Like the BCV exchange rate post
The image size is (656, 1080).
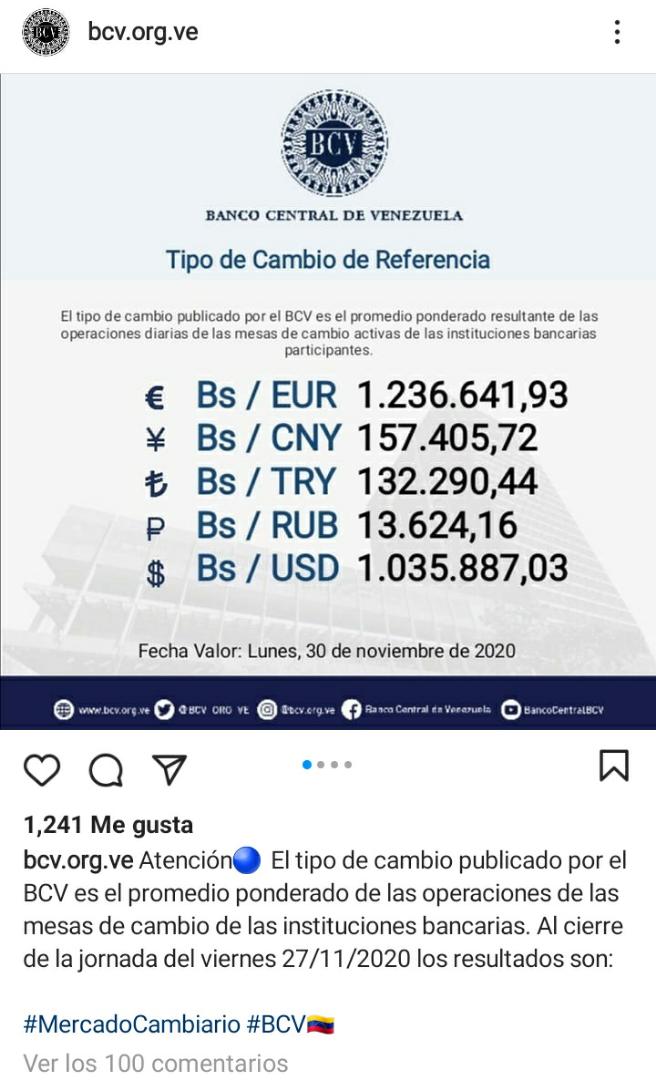click(42, 769)
